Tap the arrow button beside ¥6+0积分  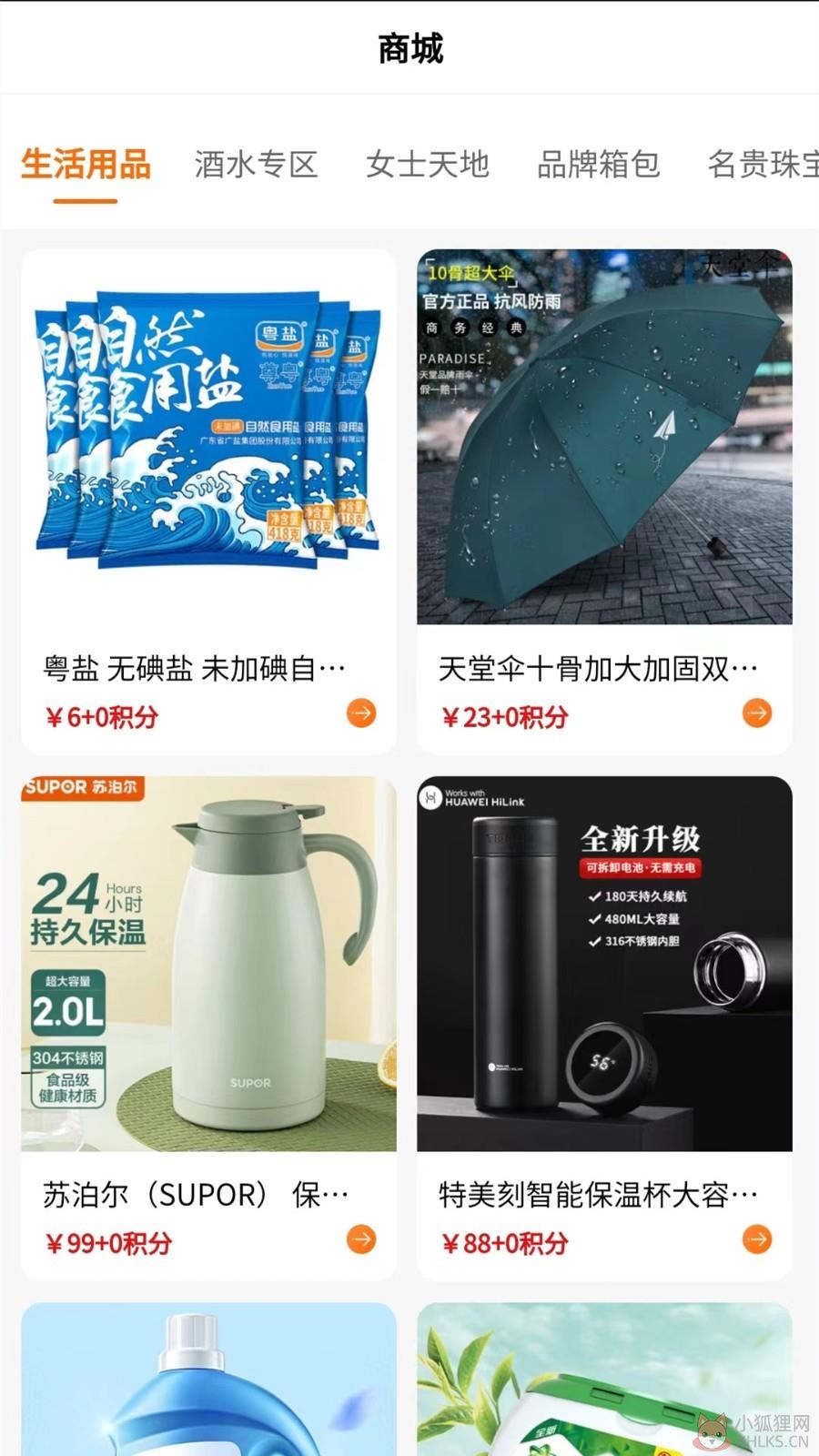tap(361, 713)
